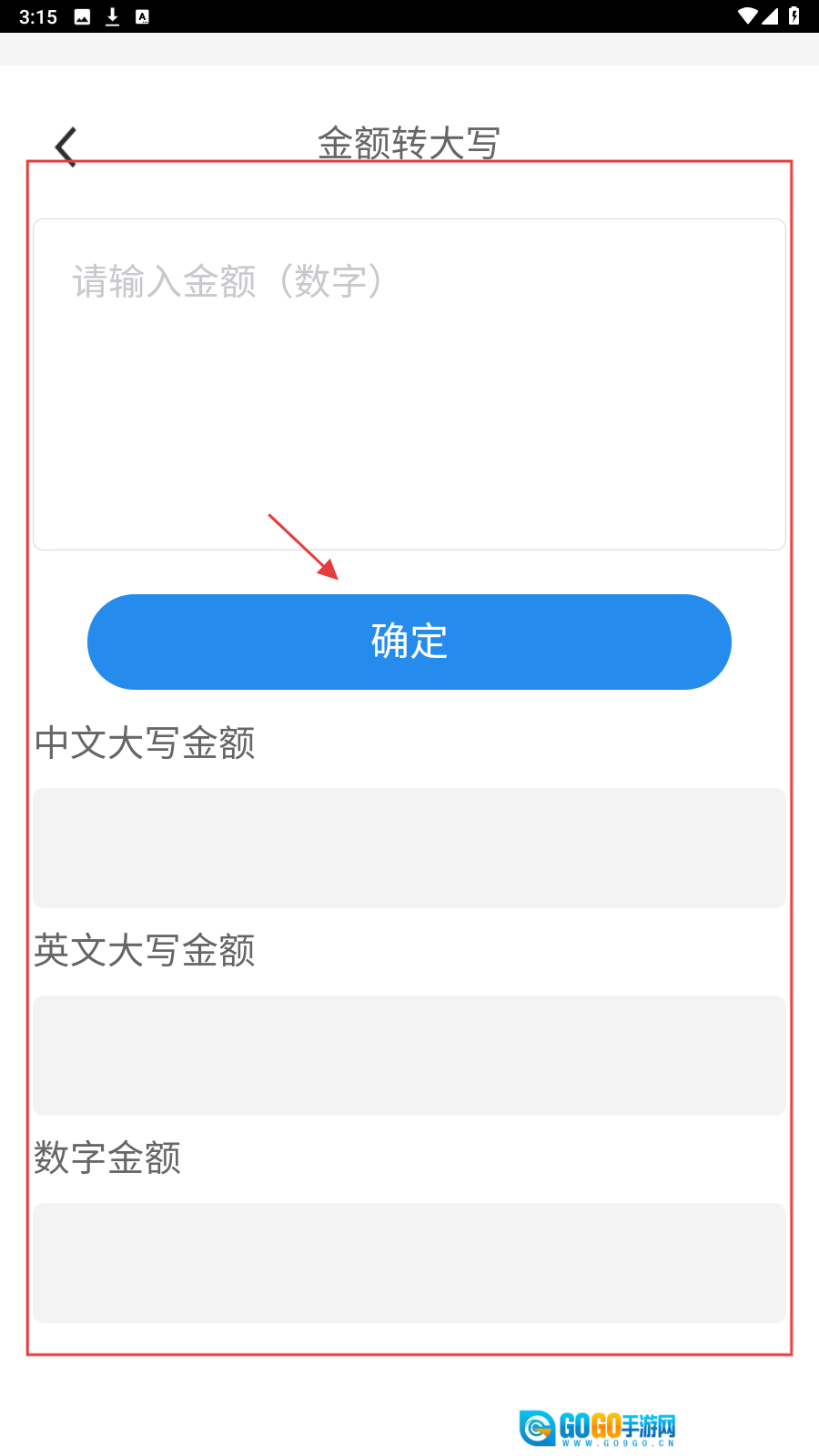Image resolution: width=819 pixels, height=1456 pixels.
Task: Tap the blue 确定 button
Action: point(409,642)
